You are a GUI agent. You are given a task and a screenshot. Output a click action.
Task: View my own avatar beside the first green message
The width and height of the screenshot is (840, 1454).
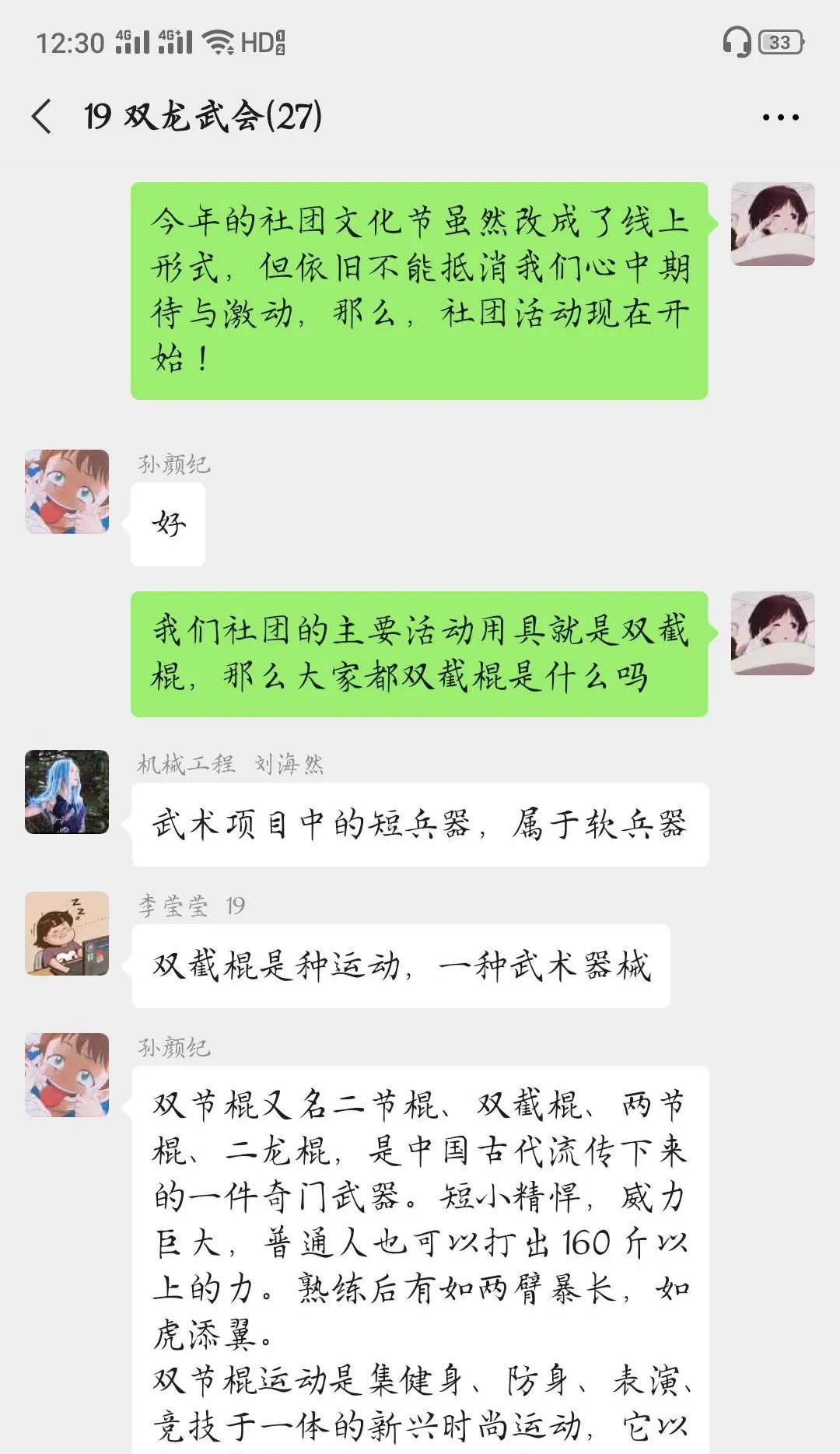pyautogui.click(x=772, y=225)
